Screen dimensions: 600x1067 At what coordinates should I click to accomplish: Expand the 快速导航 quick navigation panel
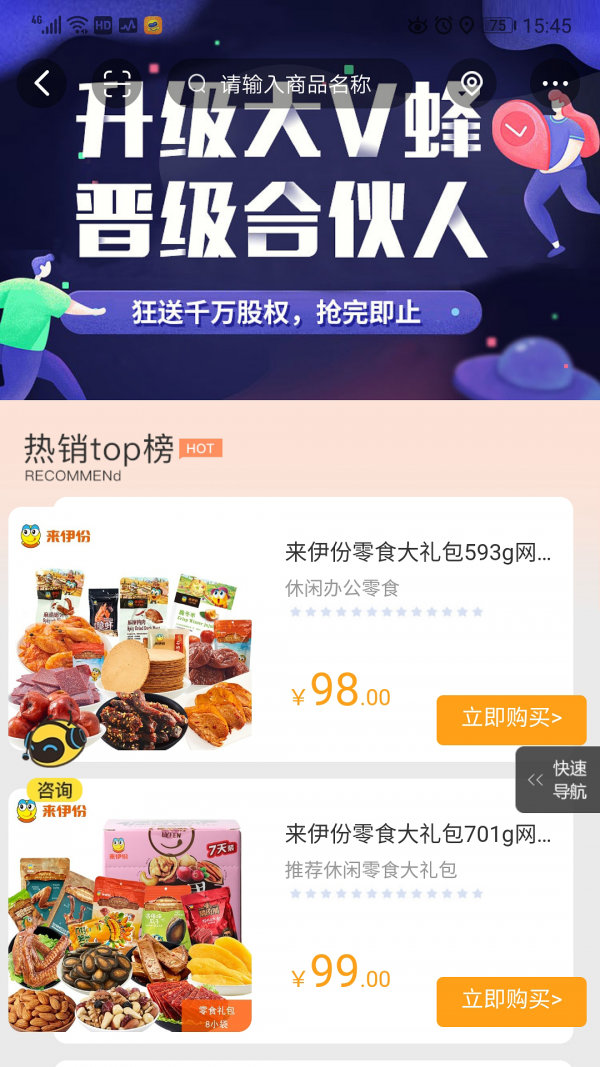tap(558, 780)
